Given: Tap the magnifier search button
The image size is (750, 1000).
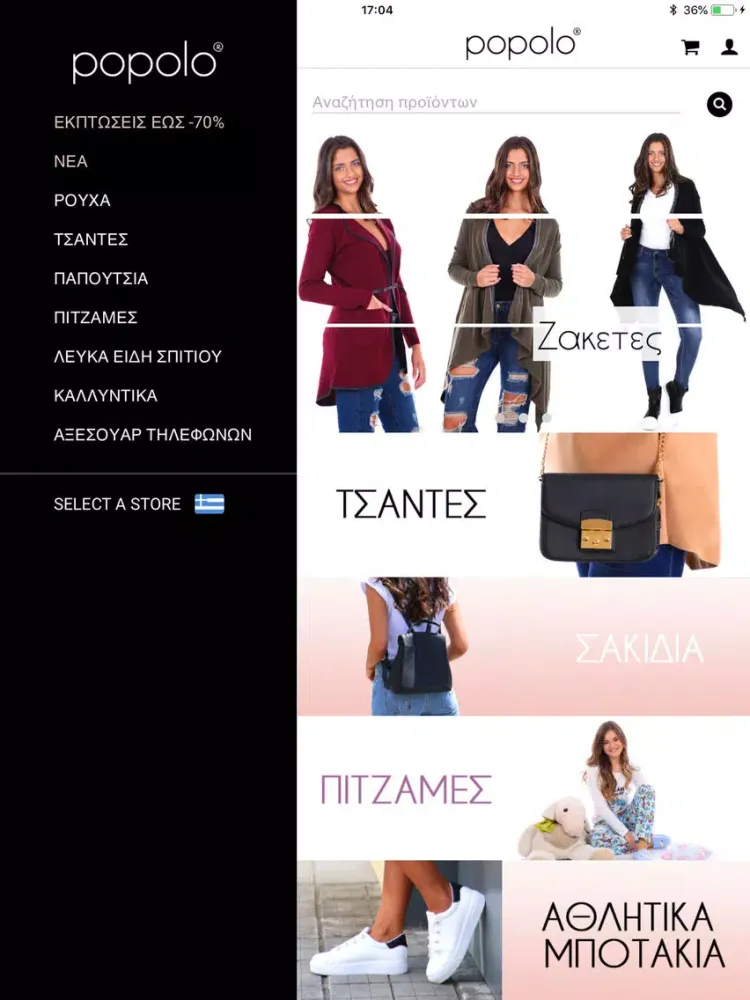Looking at the screenshot, I should 719,104.
